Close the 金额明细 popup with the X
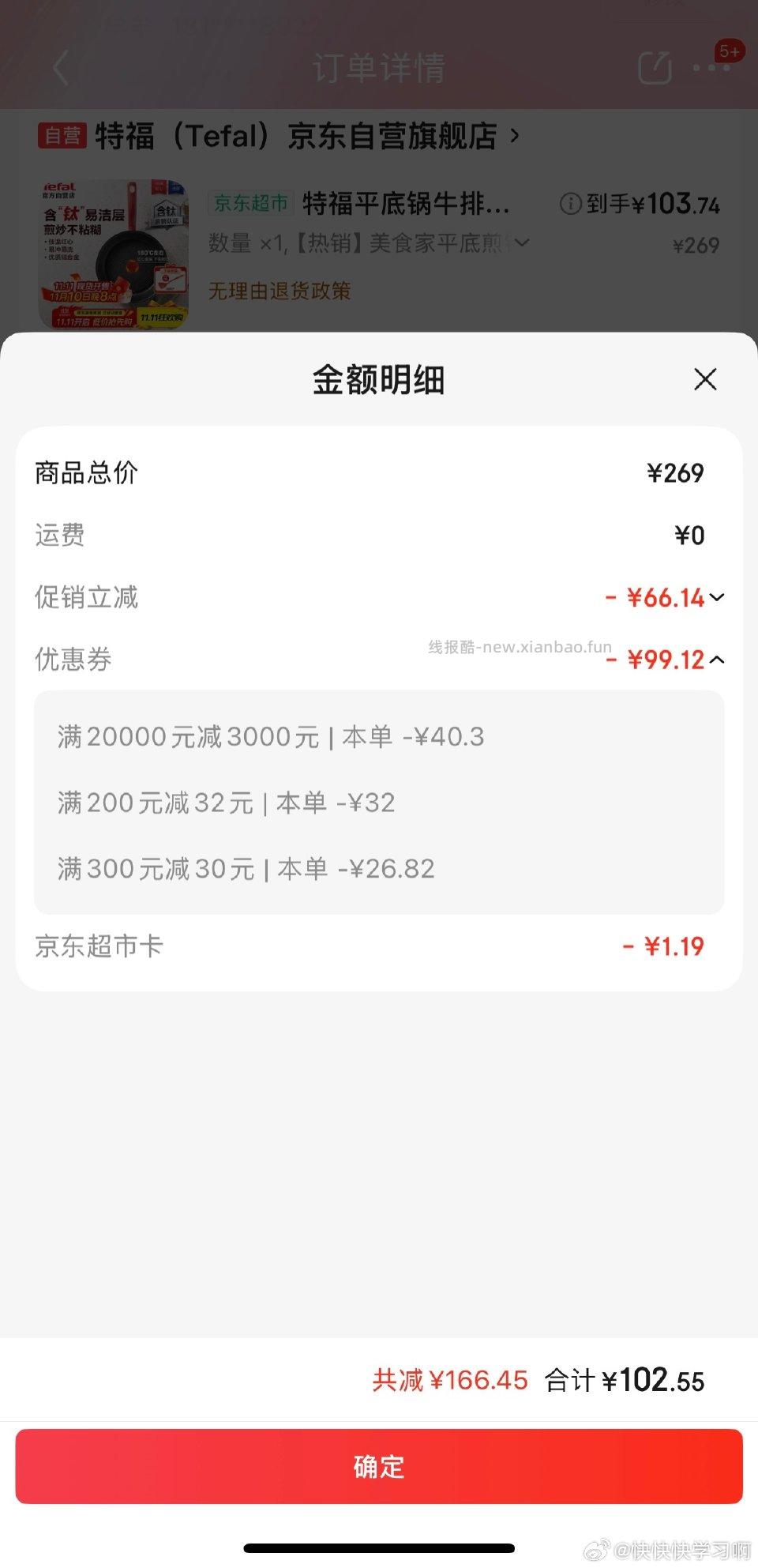Screen dimensions: 758x1568 coord(705,380)
